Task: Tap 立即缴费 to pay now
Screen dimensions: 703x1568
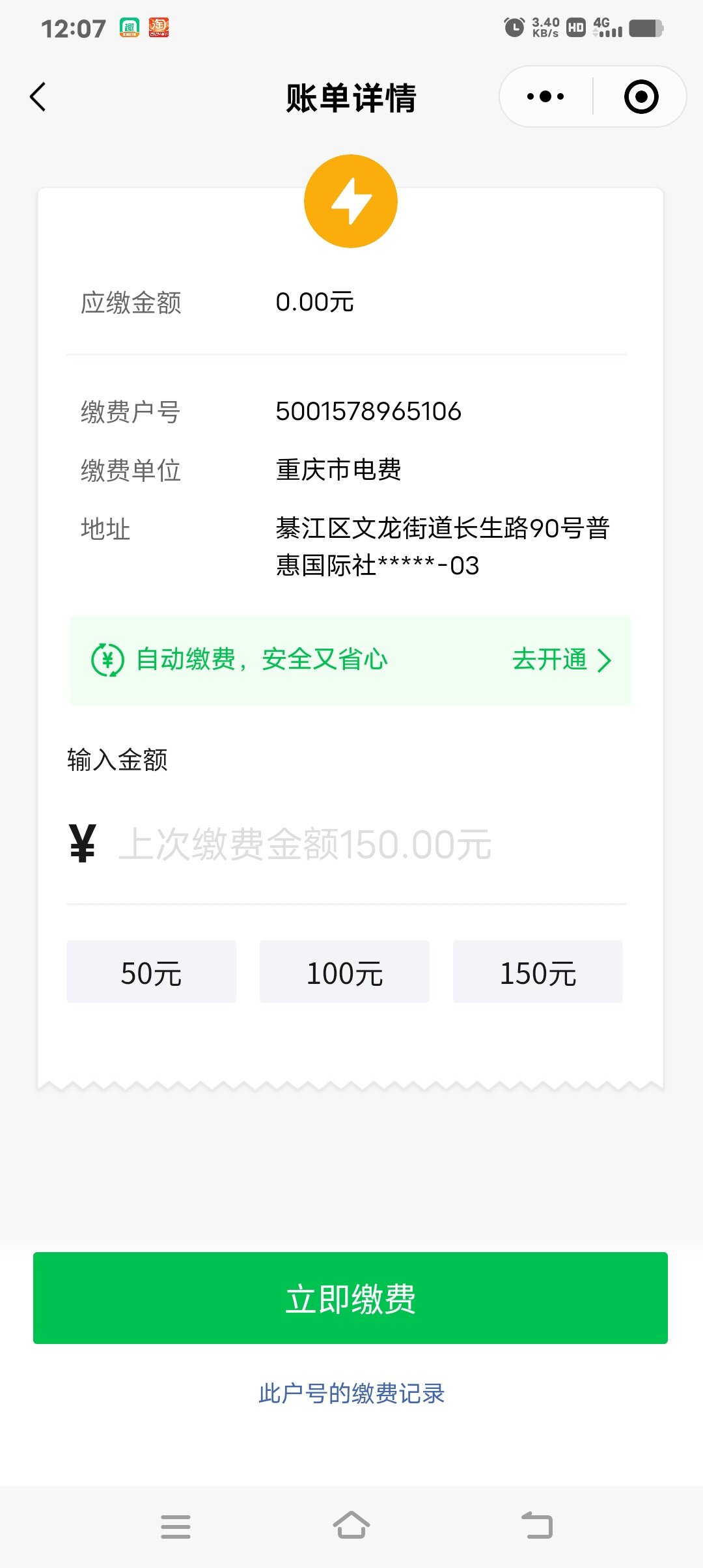Action: tap(350, 1298)
